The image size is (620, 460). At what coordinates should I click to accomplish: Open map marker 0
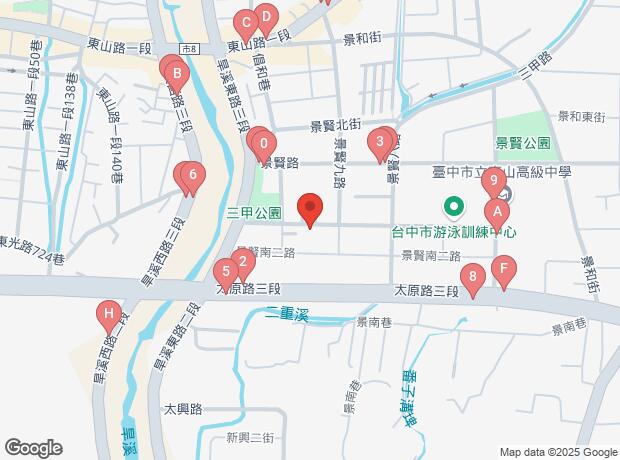[x=264, y=144]
